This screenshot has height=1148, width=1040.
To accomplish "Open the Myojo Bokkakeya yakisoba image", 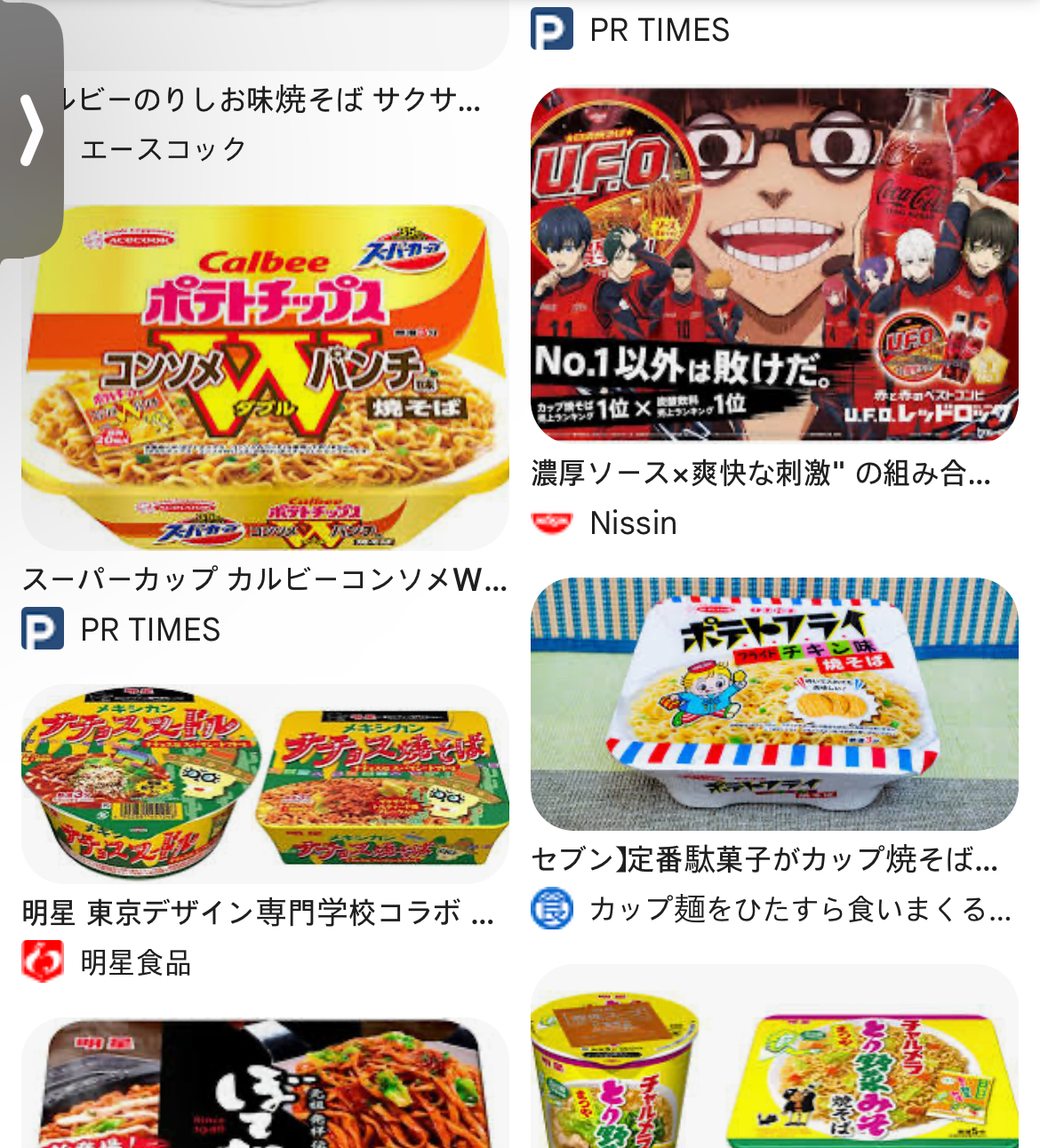I will pyautogui.click(x=265, y=1084).
